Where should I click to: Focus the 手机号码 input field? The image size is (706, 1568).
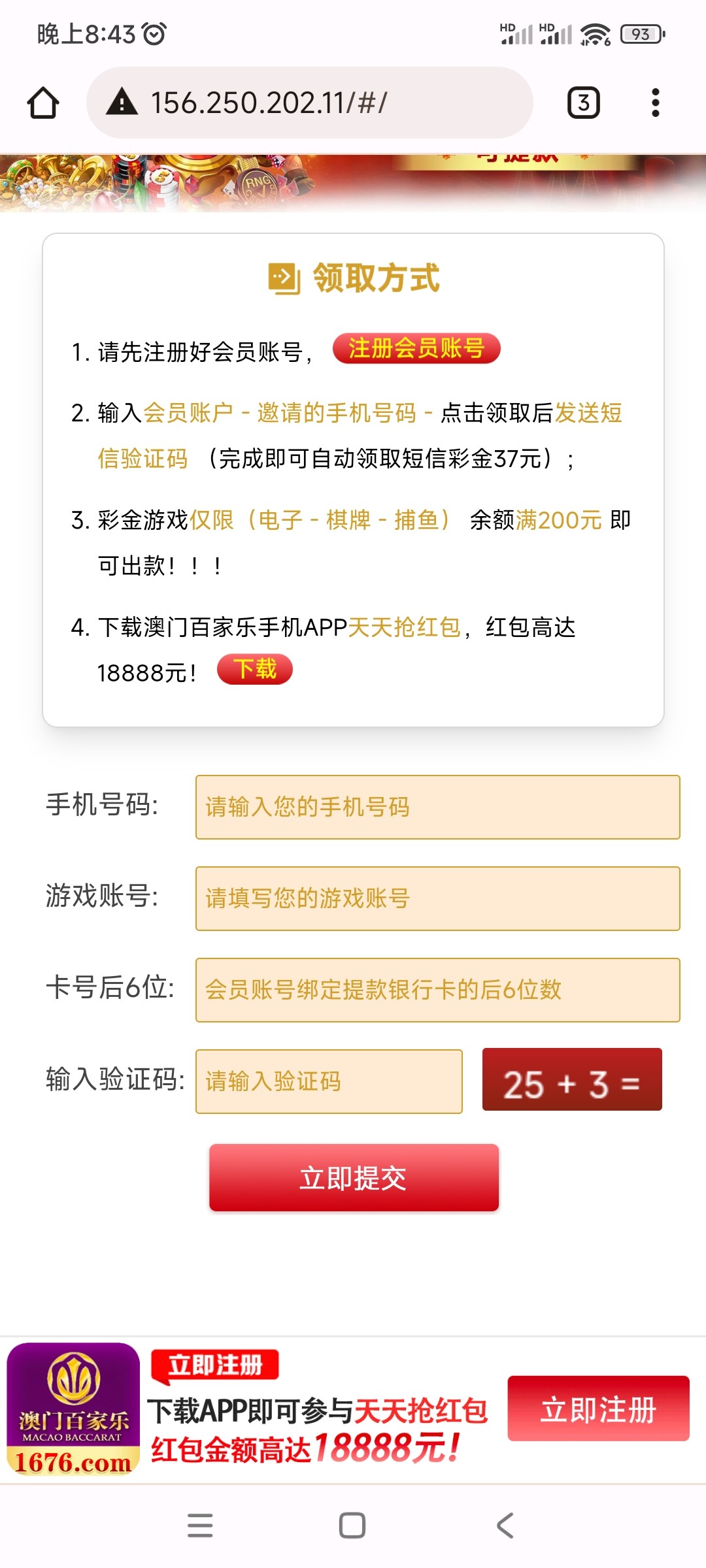pos(437,807)
